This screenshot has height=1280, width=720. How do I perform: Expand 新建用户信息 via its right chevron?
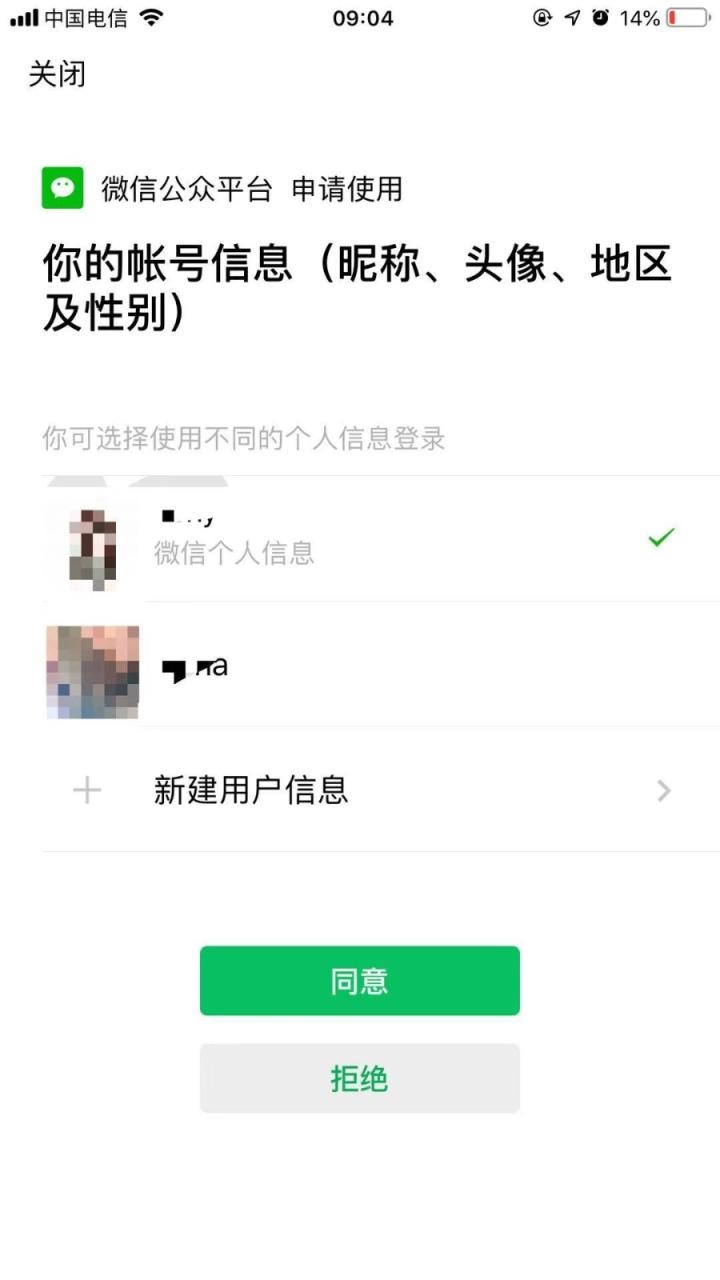[663, 790]
